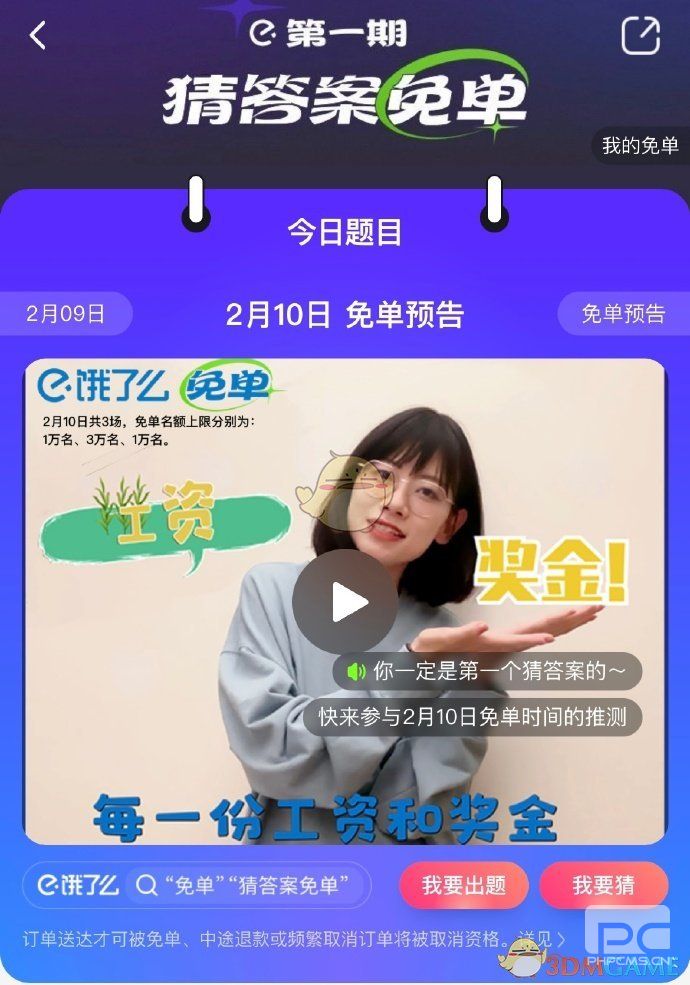Share this page via the top-right icon

click(641, 36)
